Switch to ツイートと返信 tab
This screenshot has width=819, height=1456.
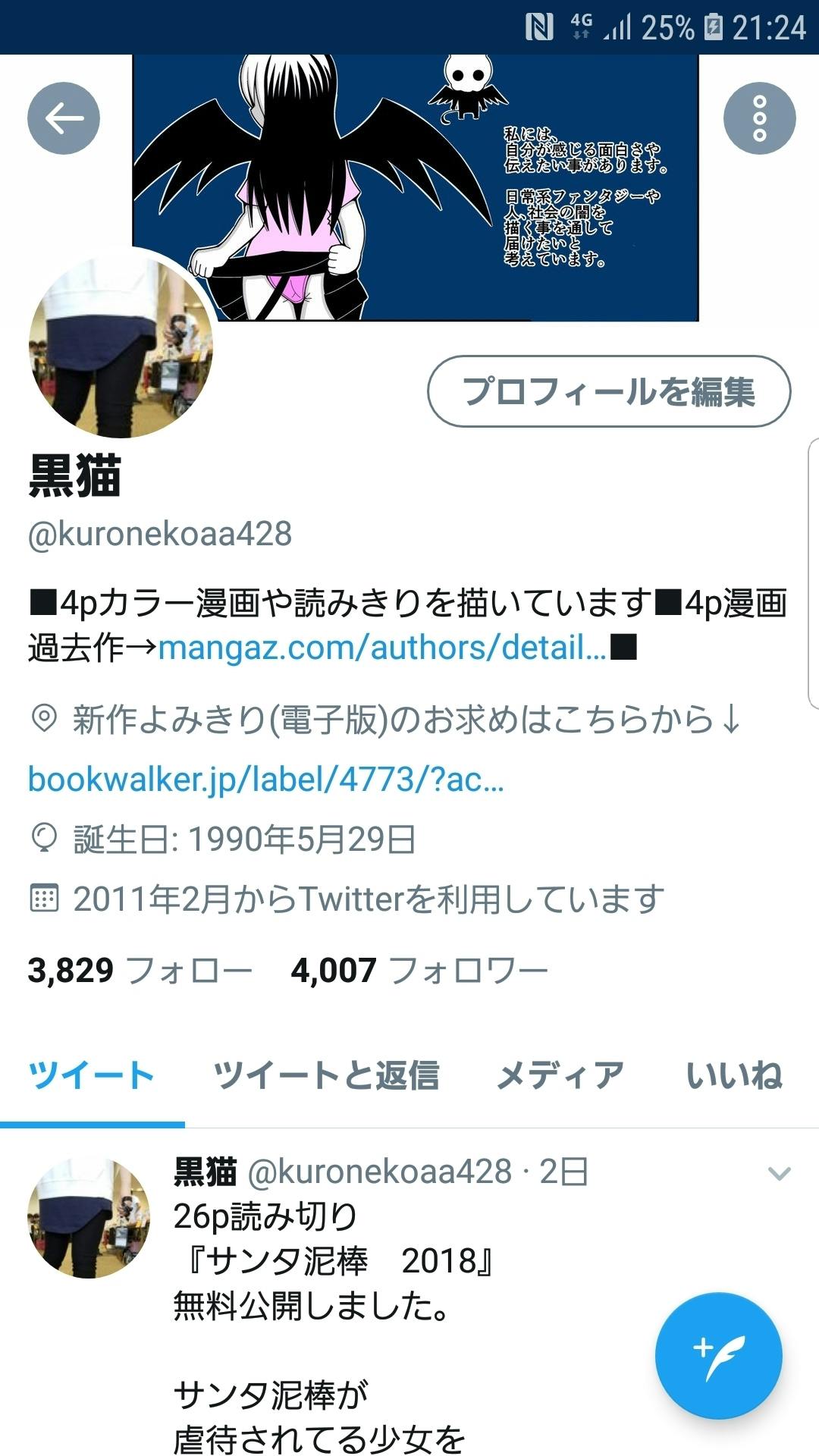point(327,1076)
